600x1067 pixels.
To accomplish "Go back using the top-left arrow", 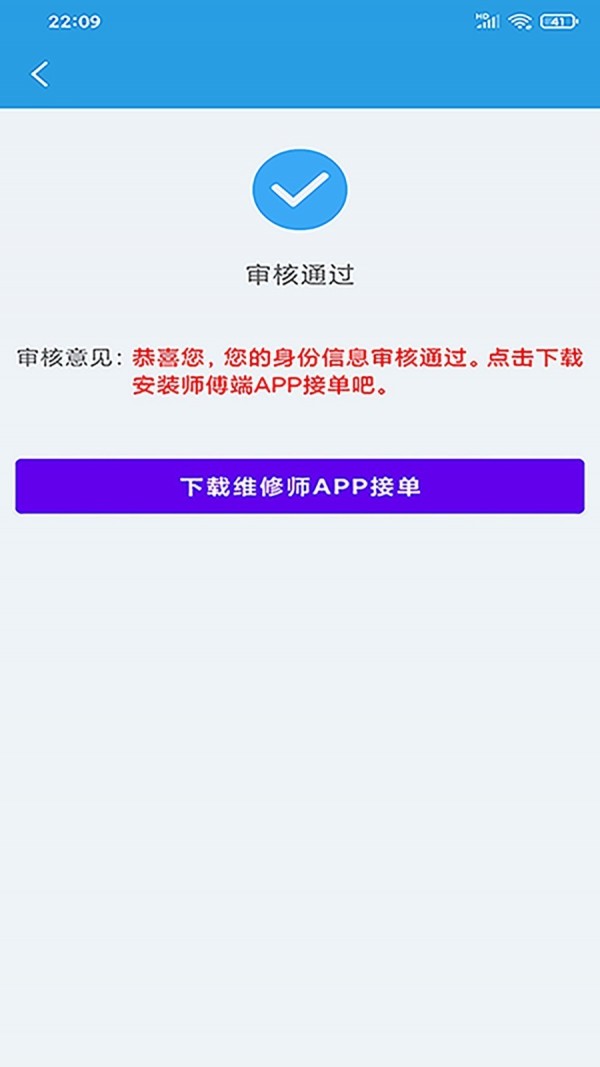I will [x=40, y=74].
